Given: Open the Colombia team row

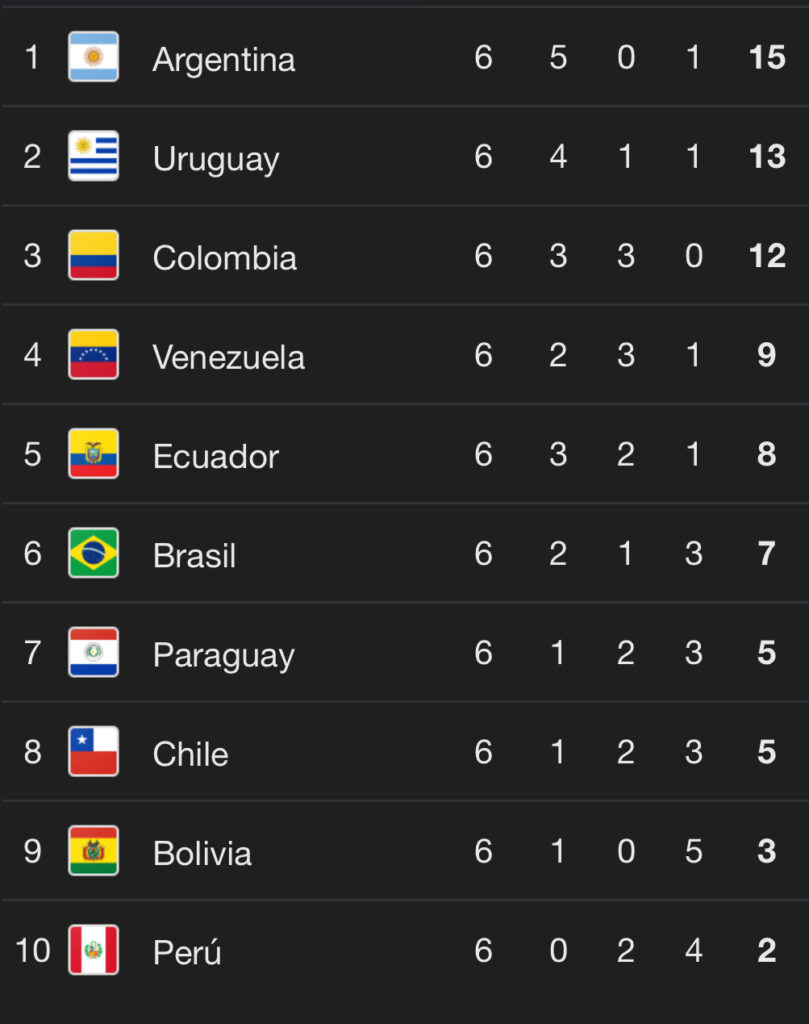Looking at the screenshot, I should click(x=224, y=257).
